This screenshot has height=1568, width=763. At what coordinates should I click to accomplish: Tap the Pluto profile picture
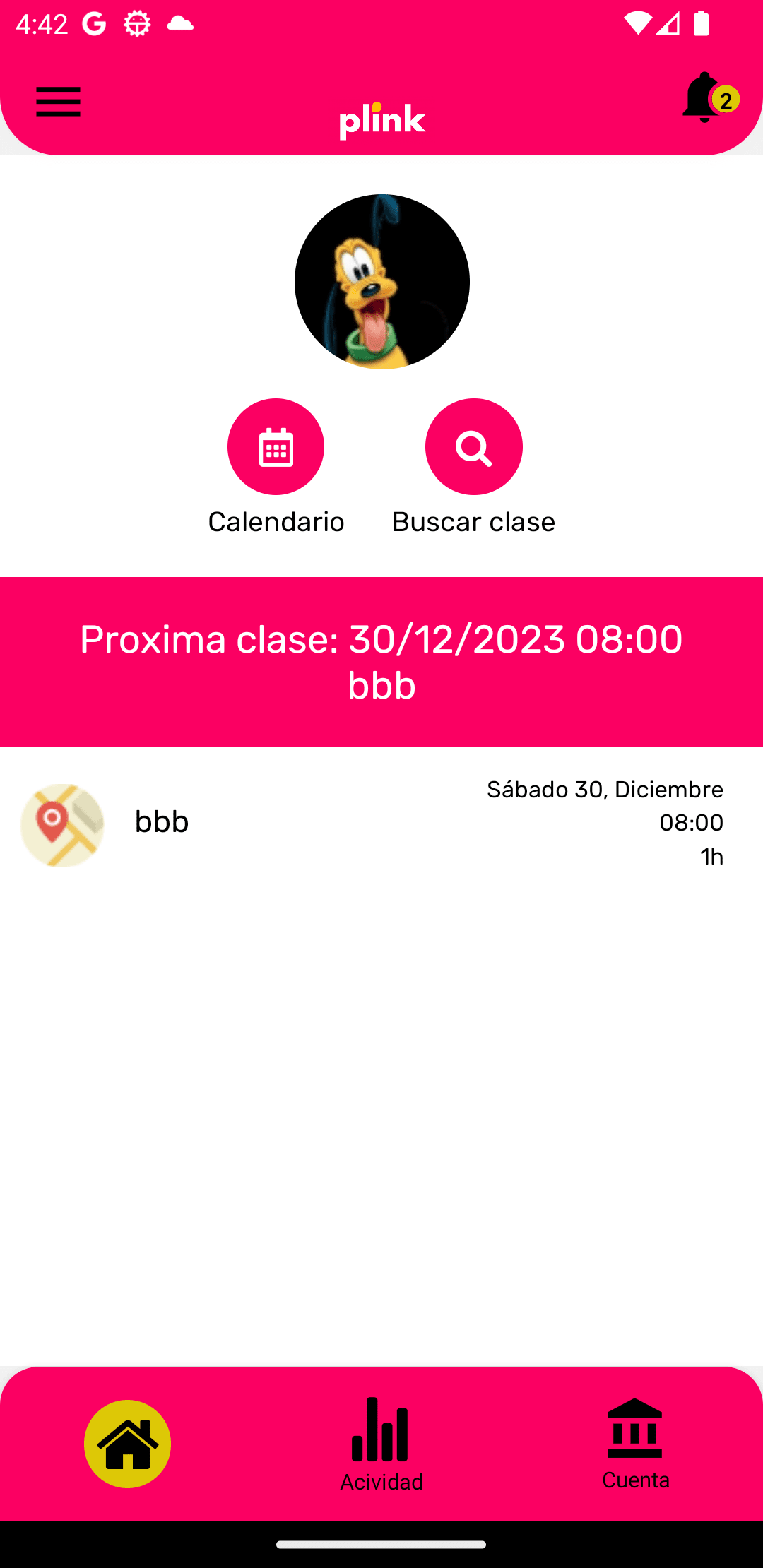point(382,282)
